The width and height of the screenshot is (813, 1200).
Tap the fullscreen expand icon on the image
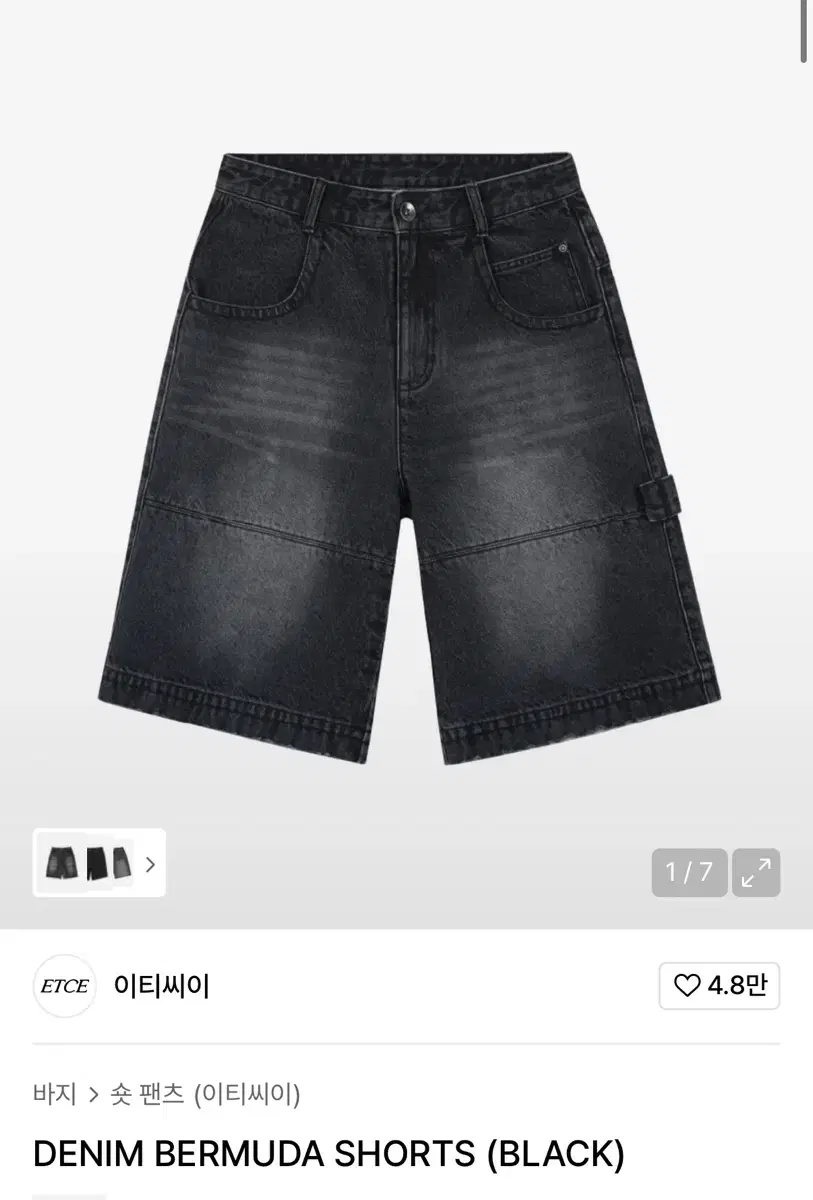pyautogui.click(x=756, y=873)
